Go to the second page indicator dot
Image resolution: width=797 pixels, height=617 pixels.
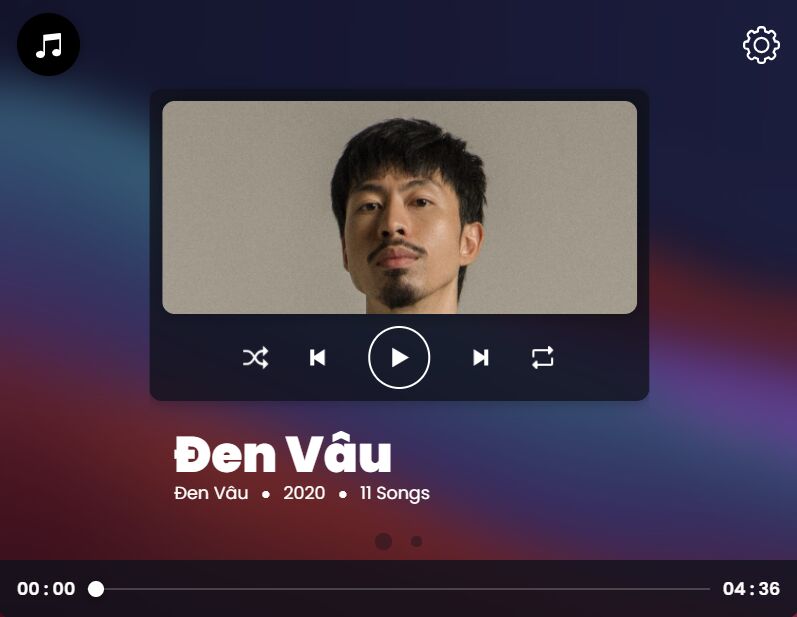[416, 541]
